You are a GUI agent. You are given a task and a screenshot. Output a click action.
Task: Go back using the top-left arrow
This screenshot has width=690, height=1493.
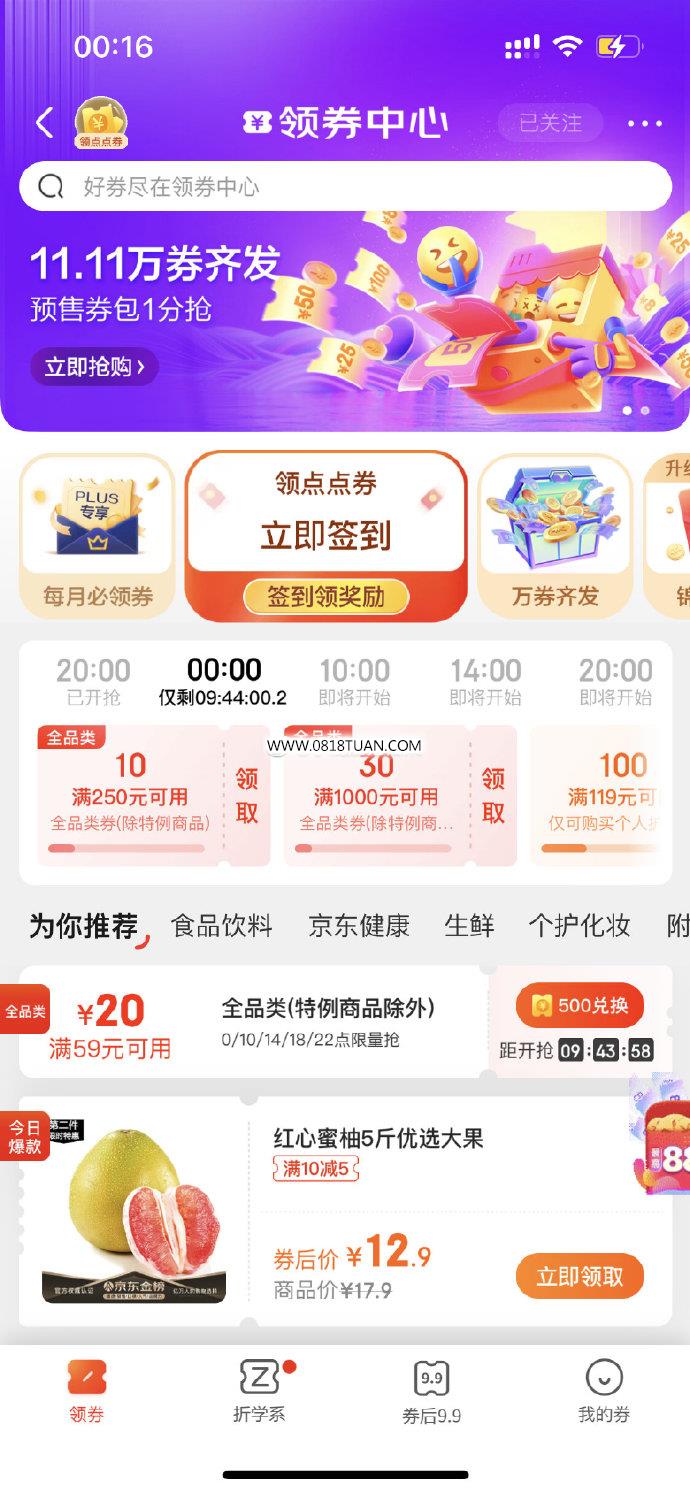44,123
